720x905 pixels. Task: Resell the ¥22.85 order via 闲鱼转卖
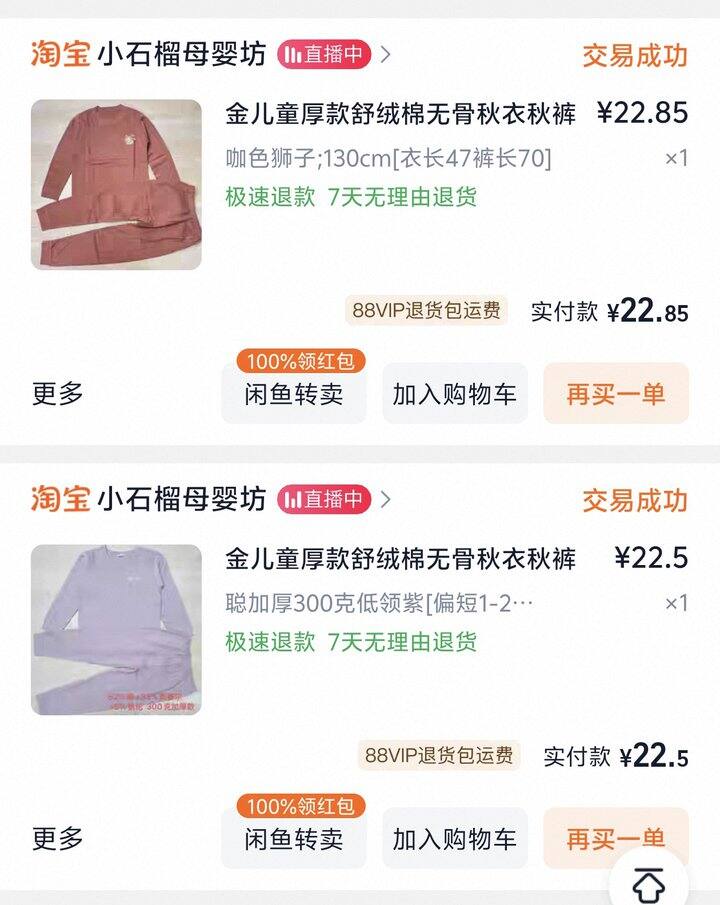click(294, 394)
